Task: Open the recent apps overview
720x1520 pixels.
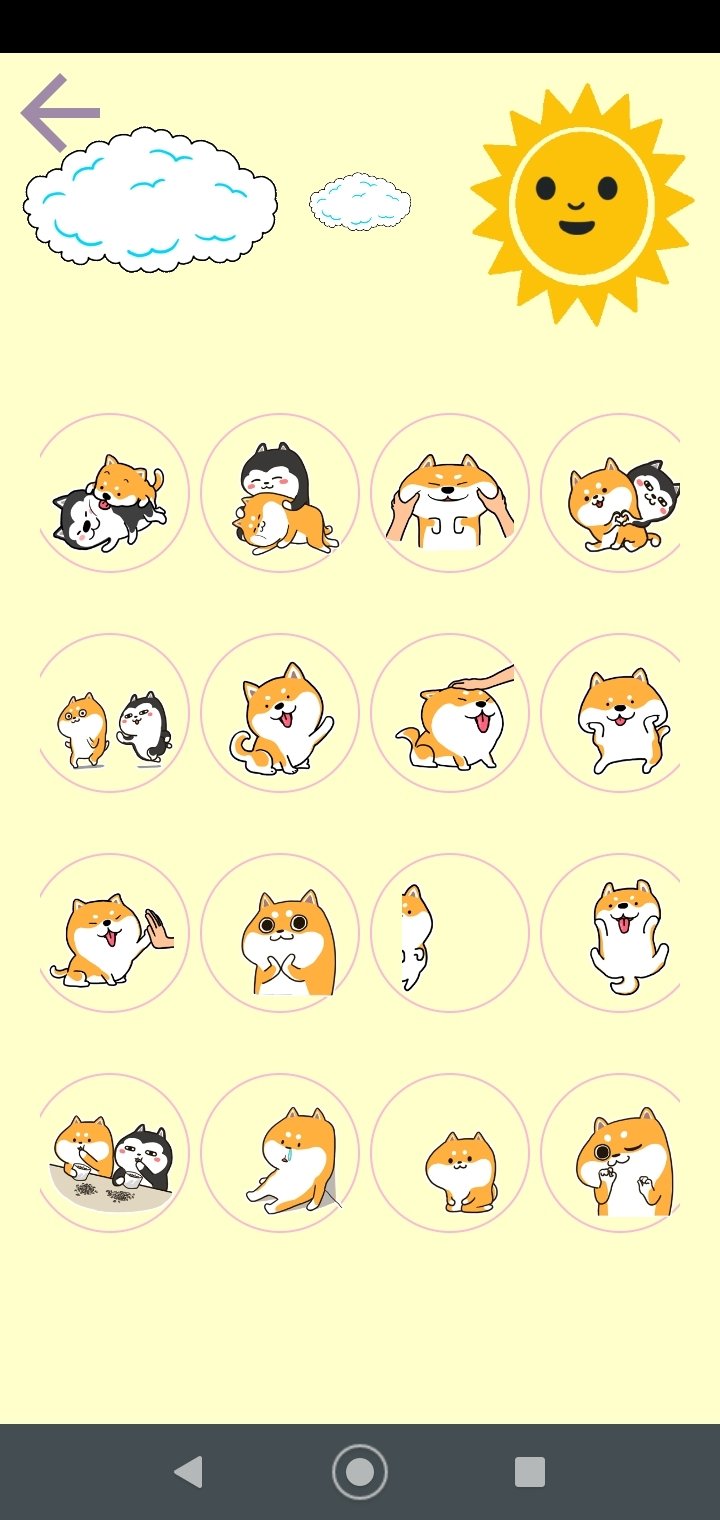Action: click(x=529, y=1472)
